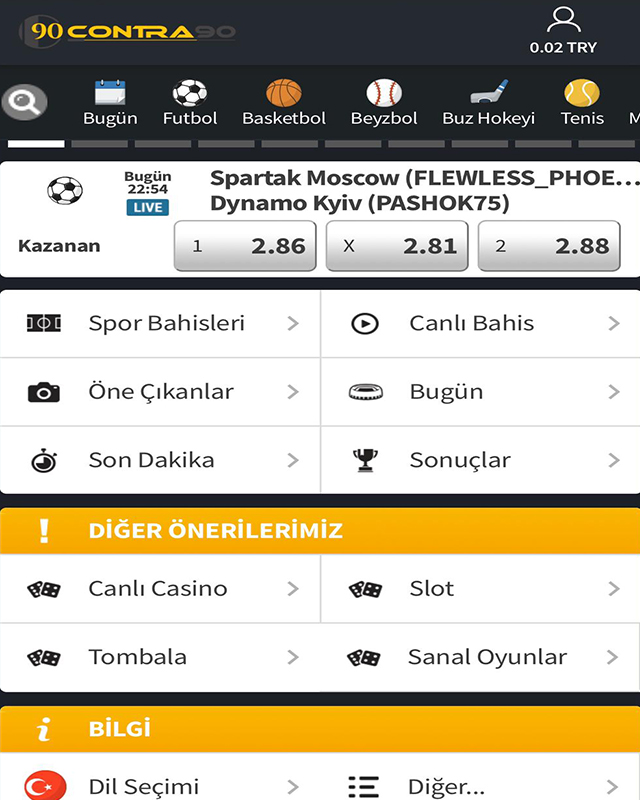Choose the draw odds 2.81
Image resolution: width=640 pixels, height=800 pixels.
pos(397,246)
